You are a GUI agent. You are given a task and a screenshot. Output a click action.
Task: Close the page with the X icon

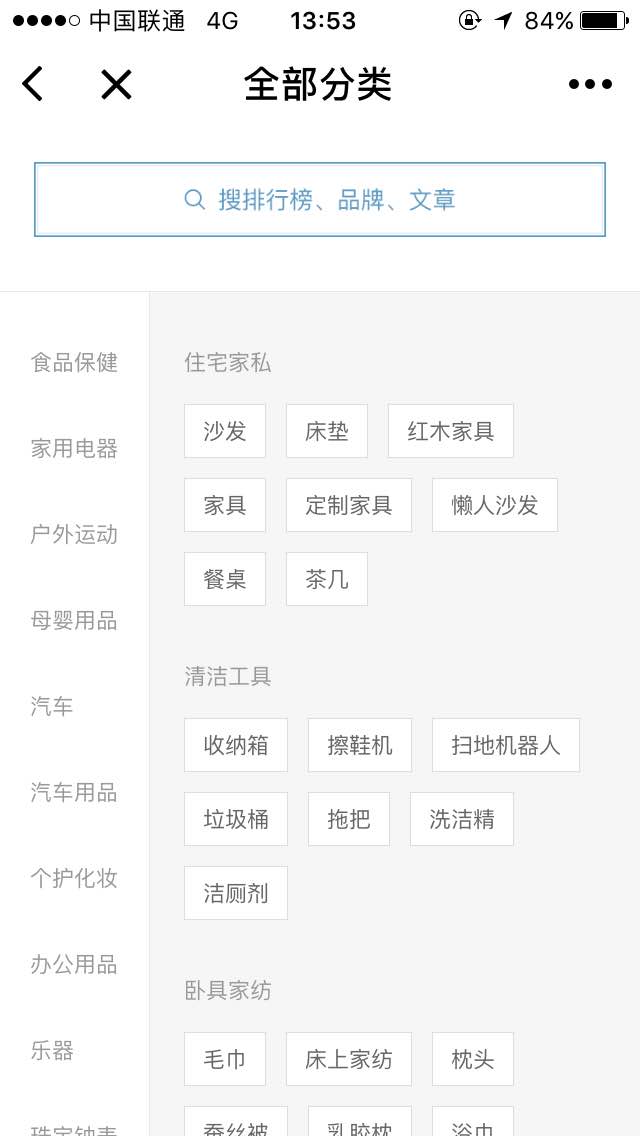pyautogui.click(x=116, y=85)
